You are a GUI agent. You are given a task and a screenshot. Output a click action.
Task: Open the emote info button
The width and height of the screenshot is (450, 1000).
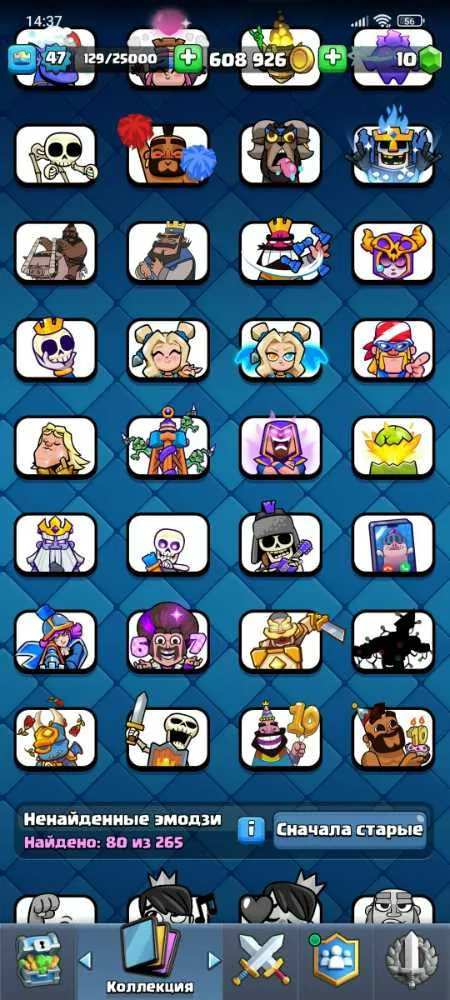[x=251, y=829]
